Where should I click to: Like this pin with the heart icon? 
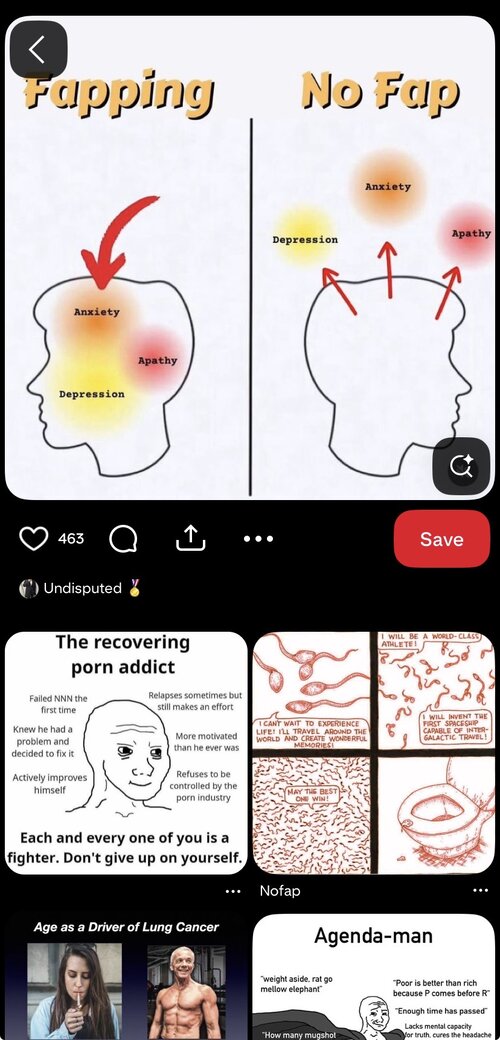pos(33,539)
